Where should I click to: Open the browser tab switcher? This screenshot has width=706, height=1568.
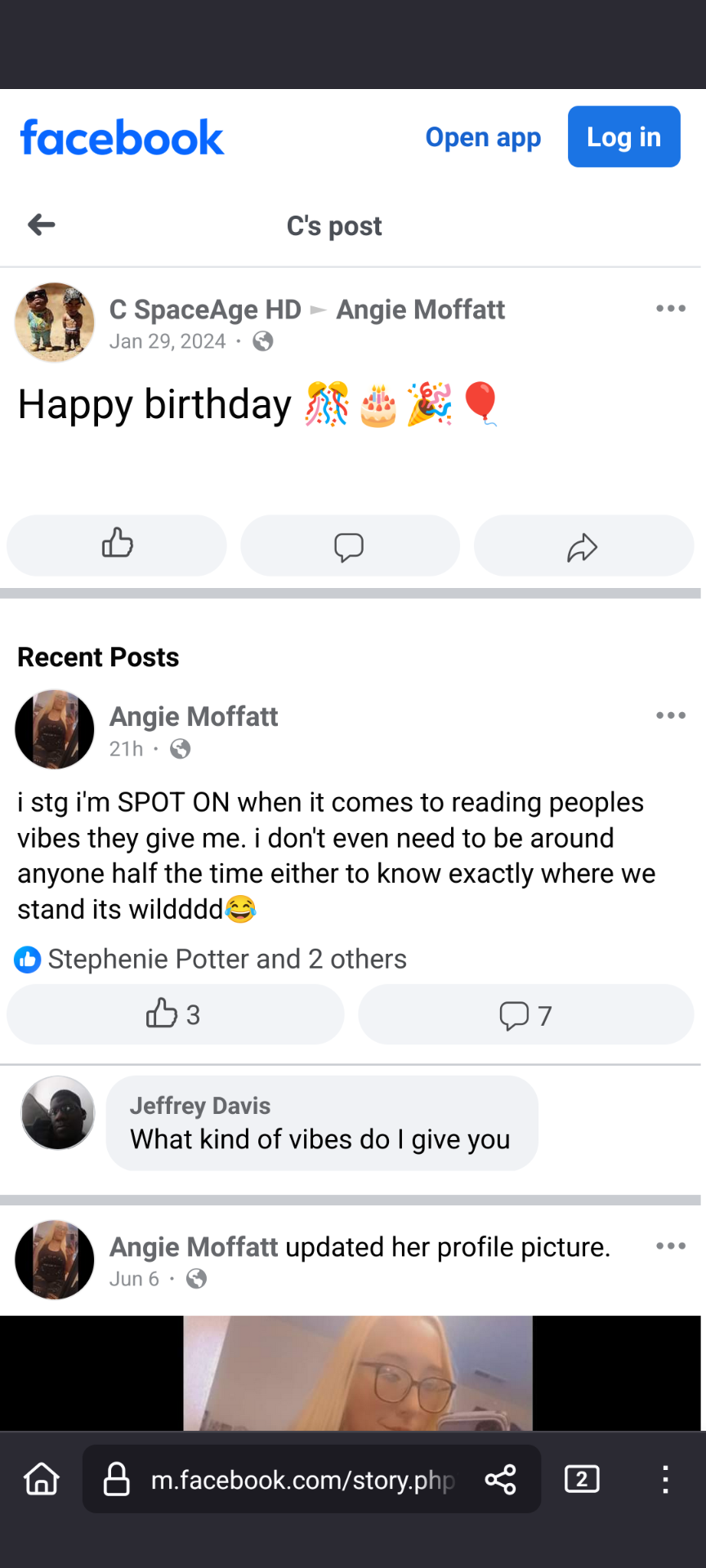582,1479
